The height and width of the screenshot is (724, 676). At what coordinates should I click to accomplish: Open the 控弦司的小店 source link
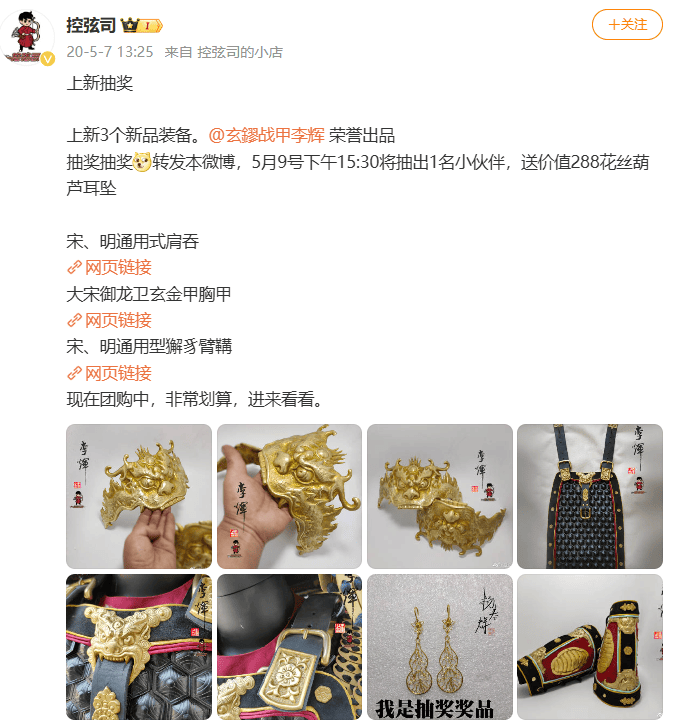[240, 52]
